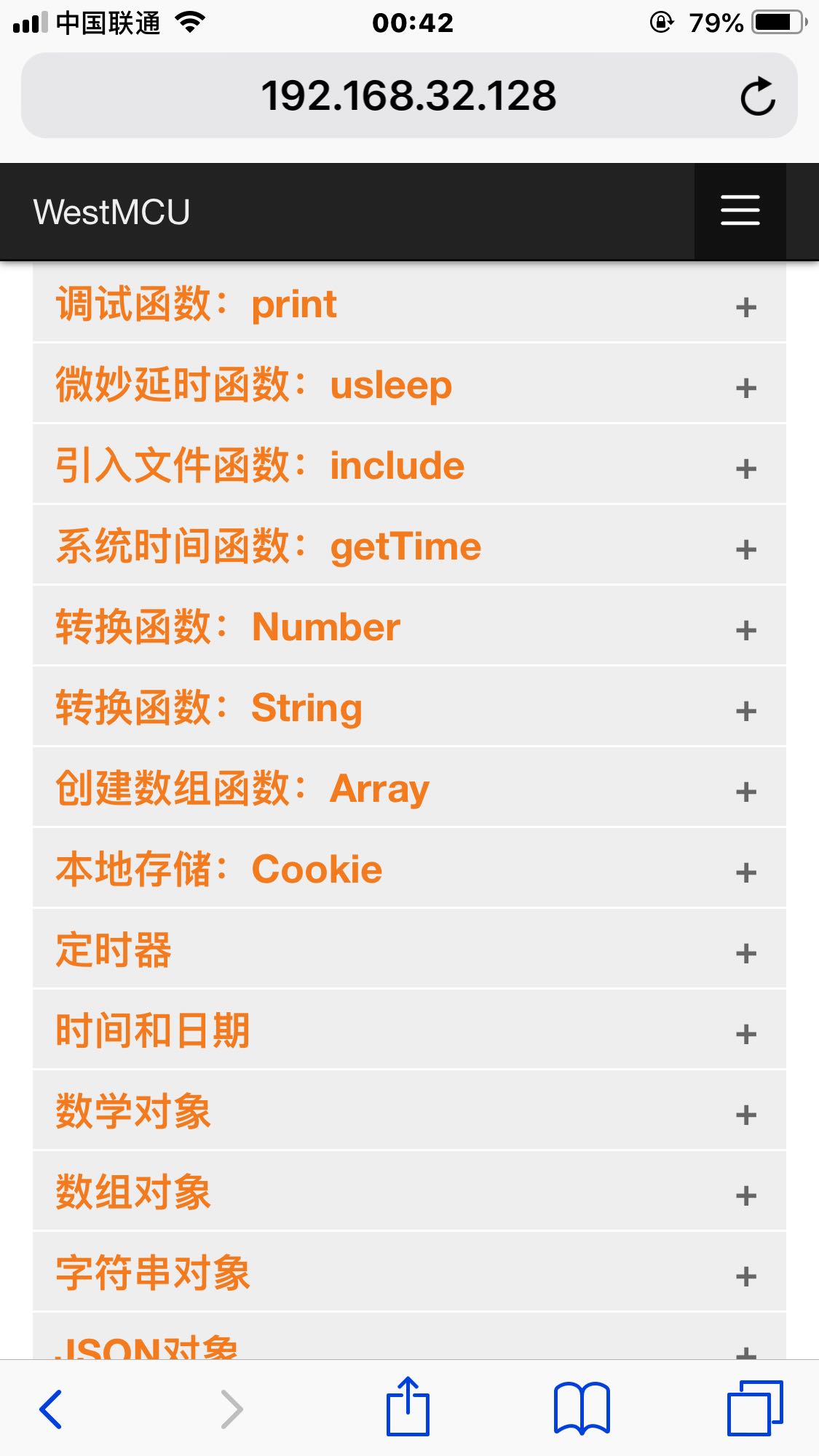Expand the 调试函数: print section
This screenshot has height=1456, width=819.
409,303
